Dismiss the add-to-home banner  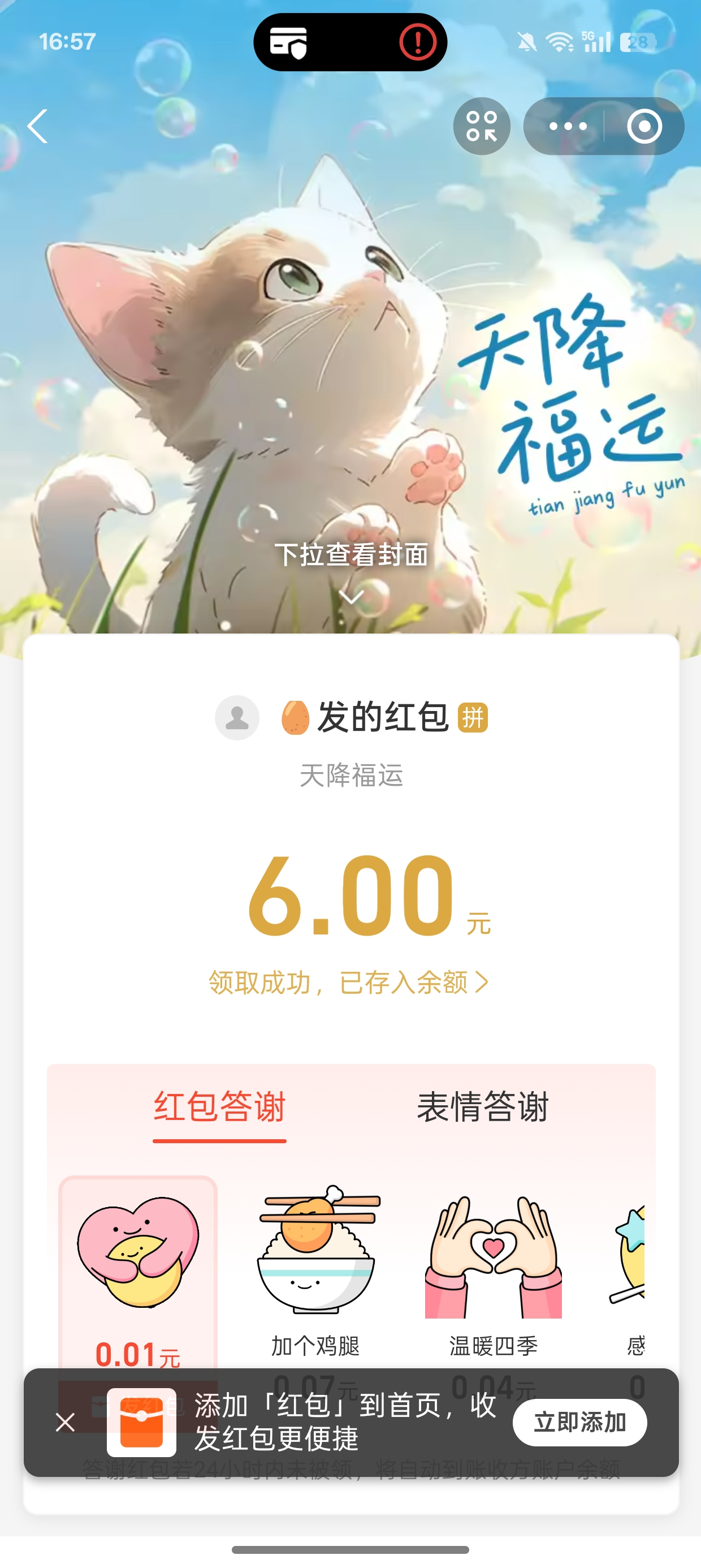(x=65, y=1423)
